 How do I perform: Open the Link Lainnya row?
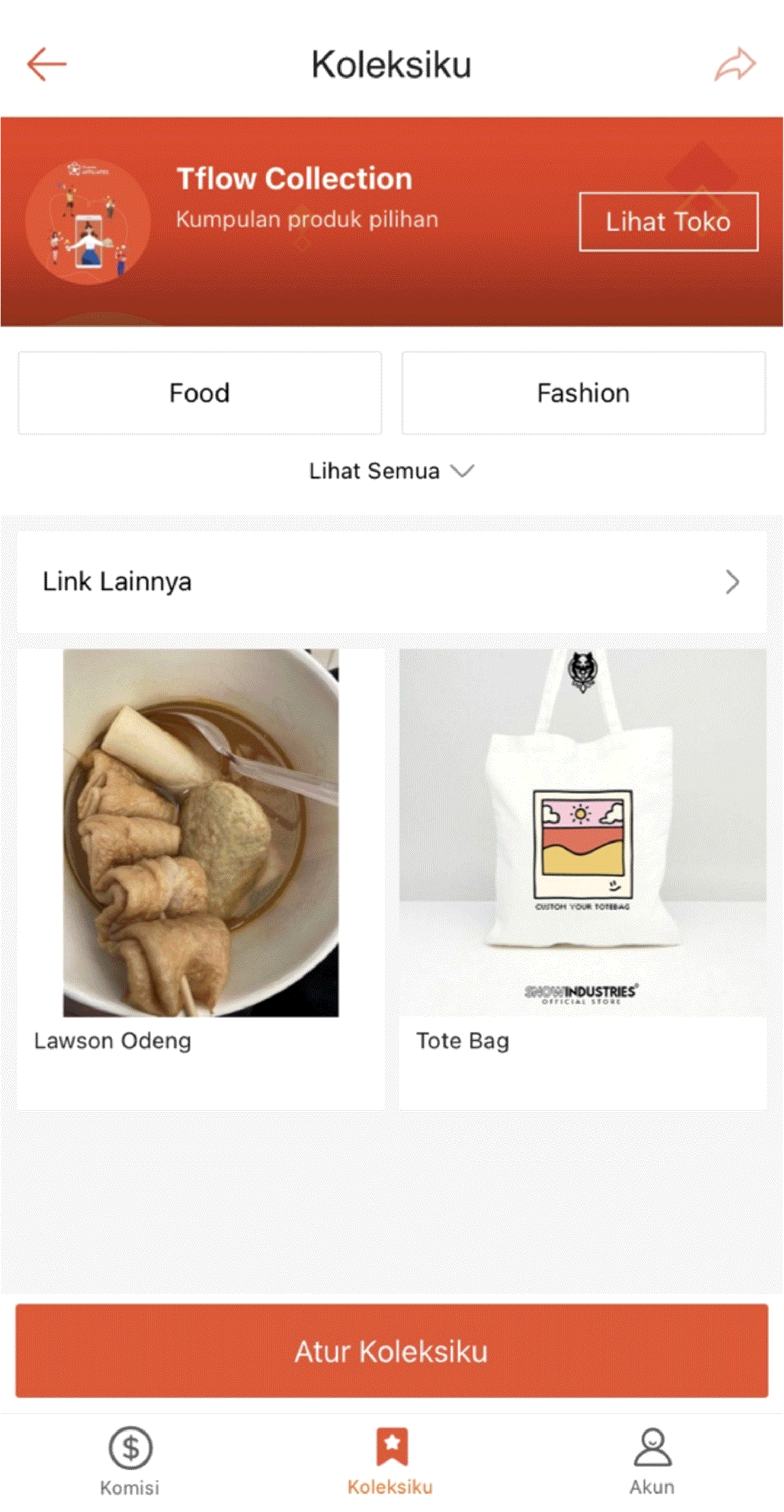[x=391, y=582]
